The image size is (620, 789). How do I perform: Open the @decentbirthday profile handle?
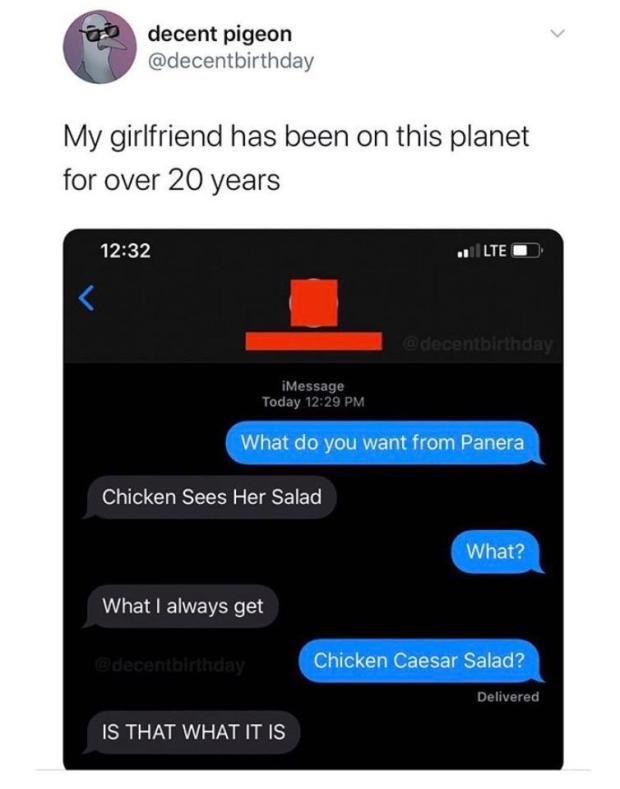click(x=230, y=61)
